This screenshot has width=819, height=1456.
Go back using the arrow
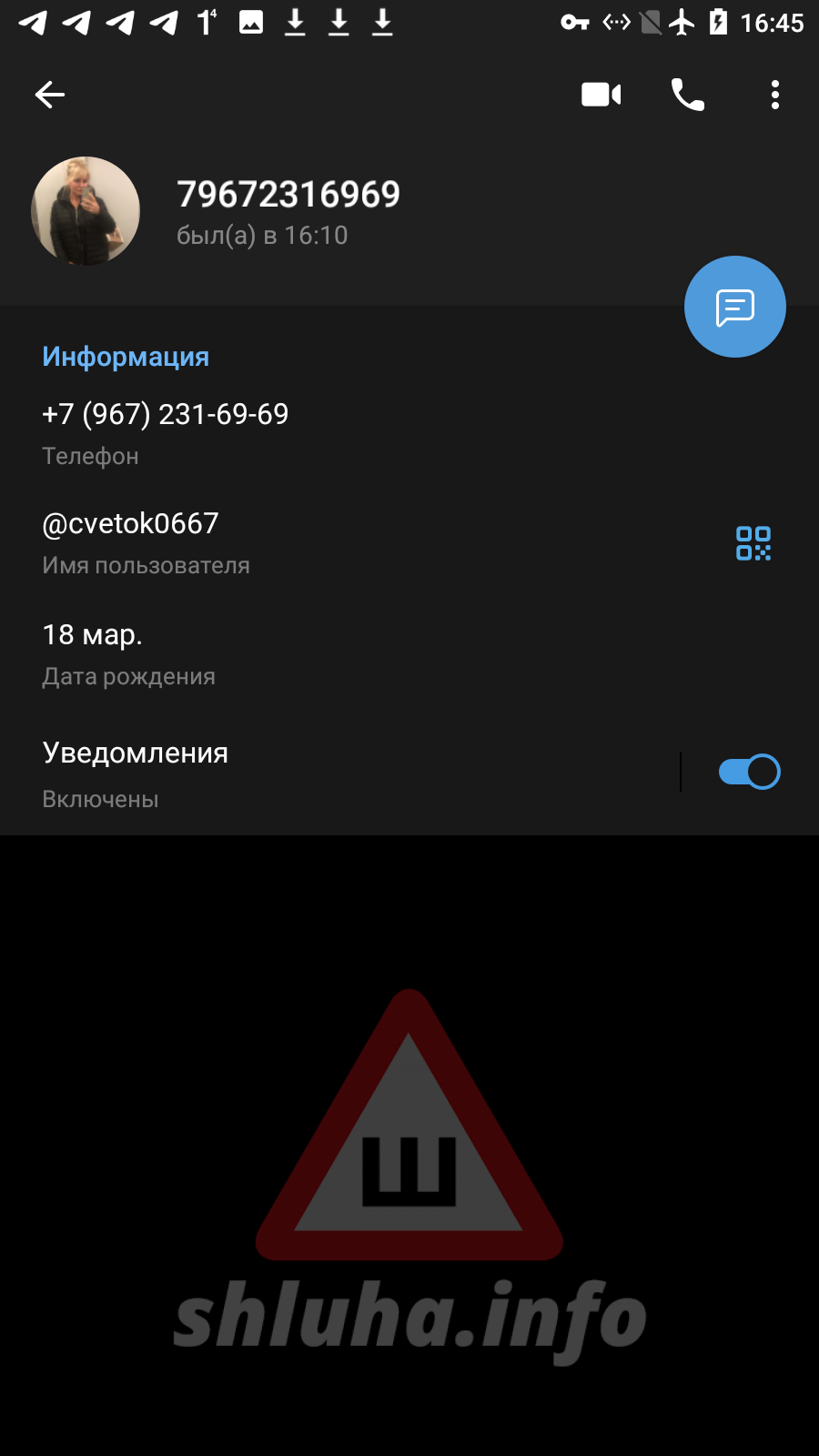coord(50,95)
